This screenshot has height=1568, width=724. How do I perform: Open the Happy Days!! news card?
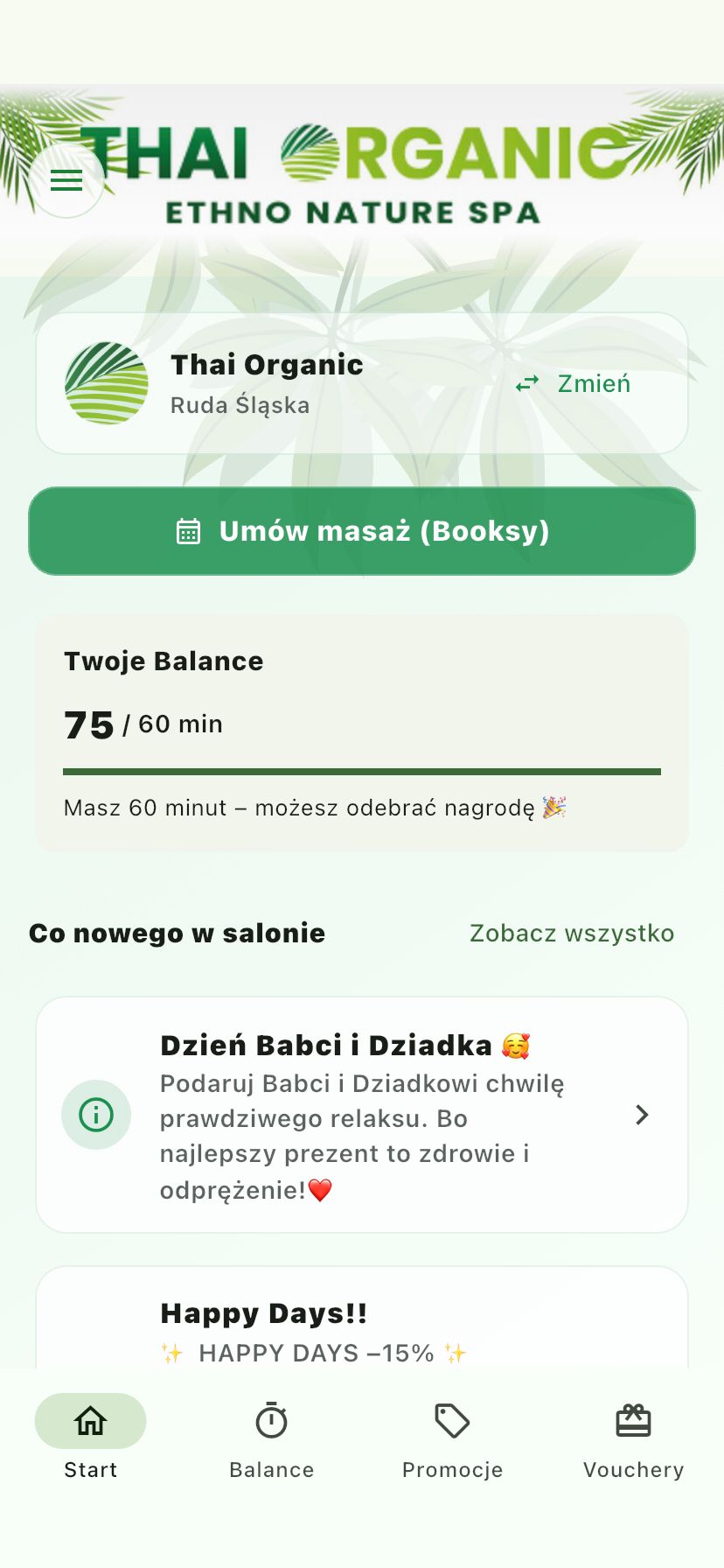362,1321
